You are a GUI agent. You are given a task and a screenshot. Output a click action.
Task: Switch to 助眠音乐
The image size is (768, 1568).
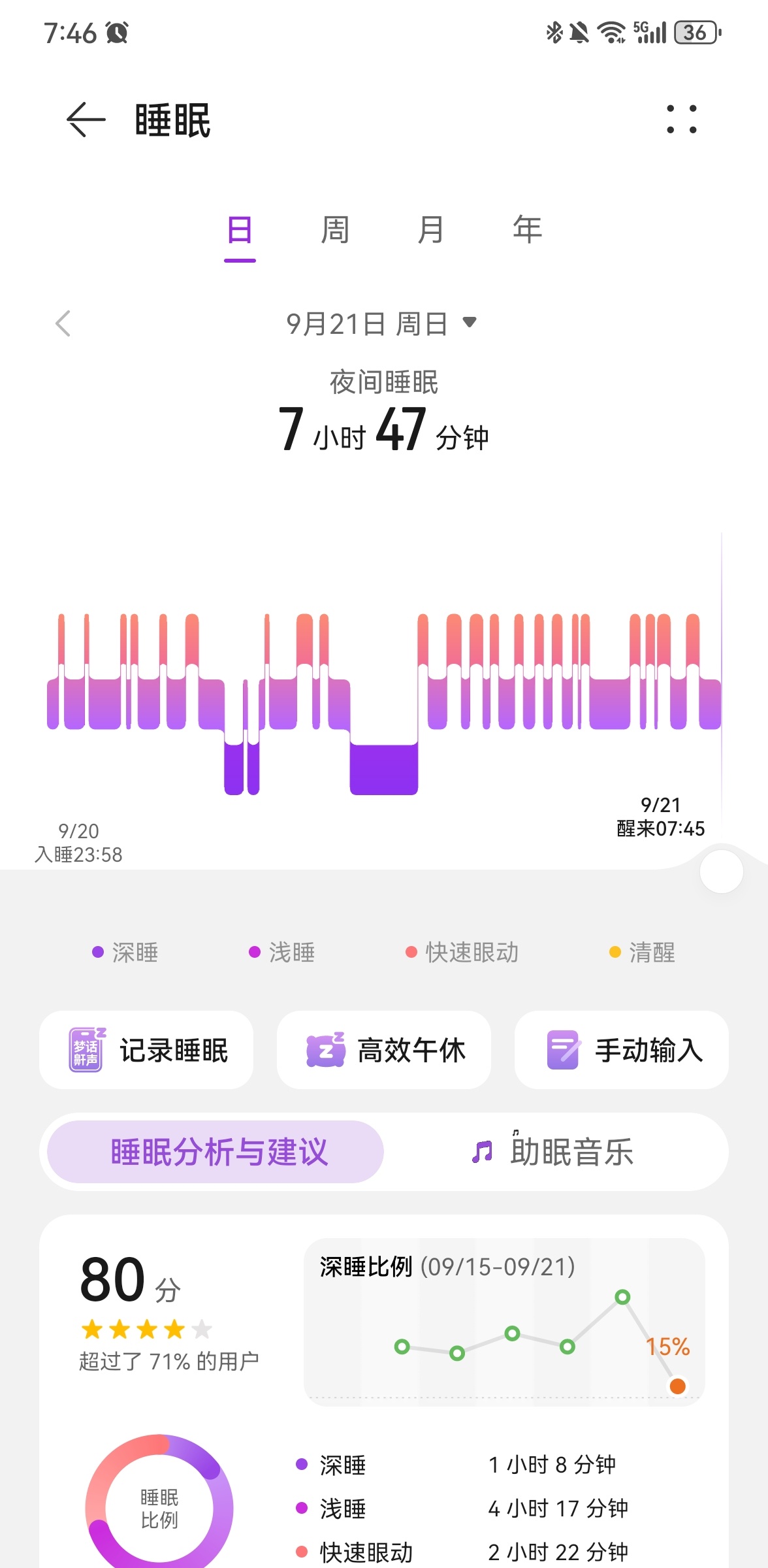[552, 1152]
